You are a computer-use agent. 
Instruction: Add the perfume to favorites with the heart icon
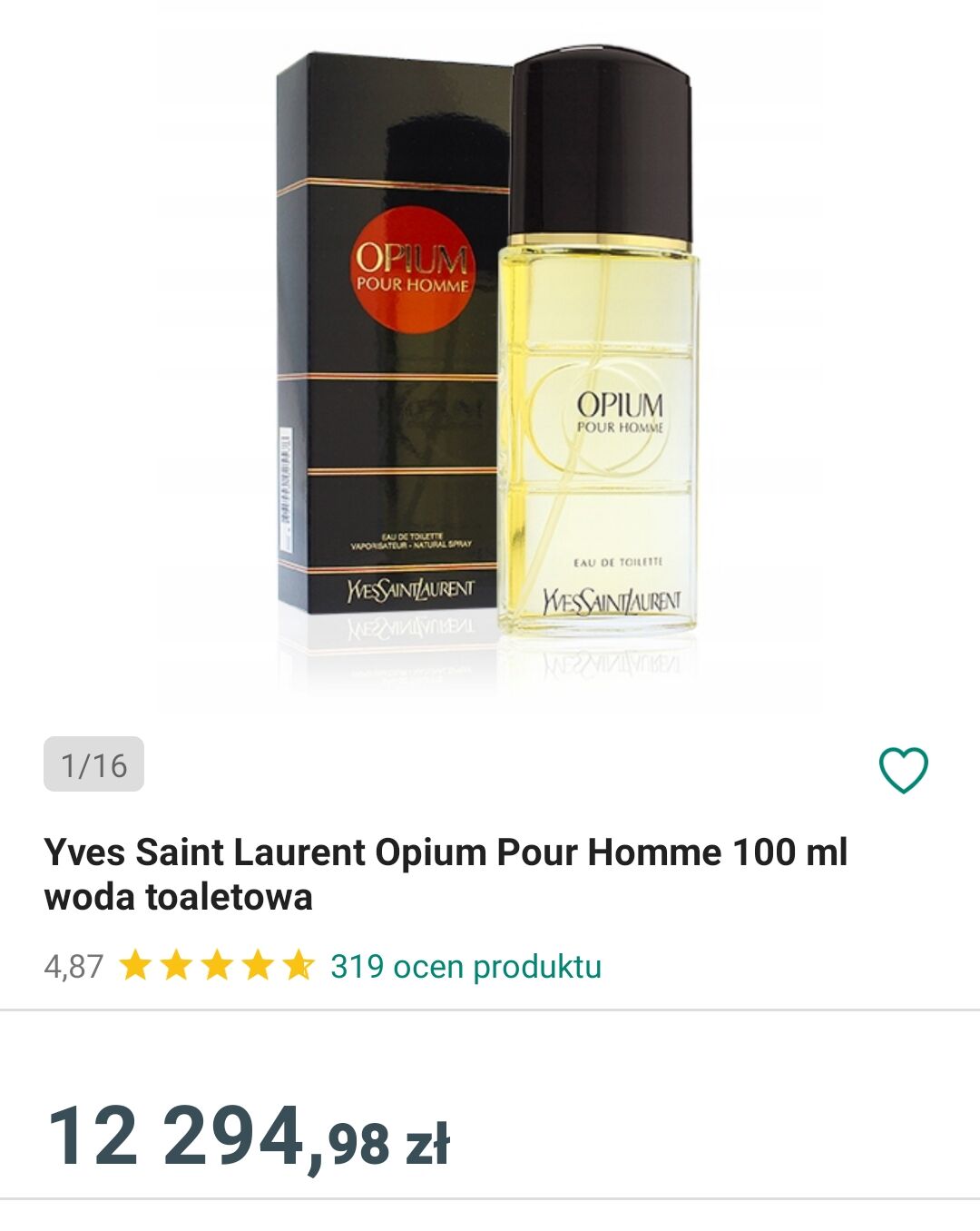tap(903, 770)
